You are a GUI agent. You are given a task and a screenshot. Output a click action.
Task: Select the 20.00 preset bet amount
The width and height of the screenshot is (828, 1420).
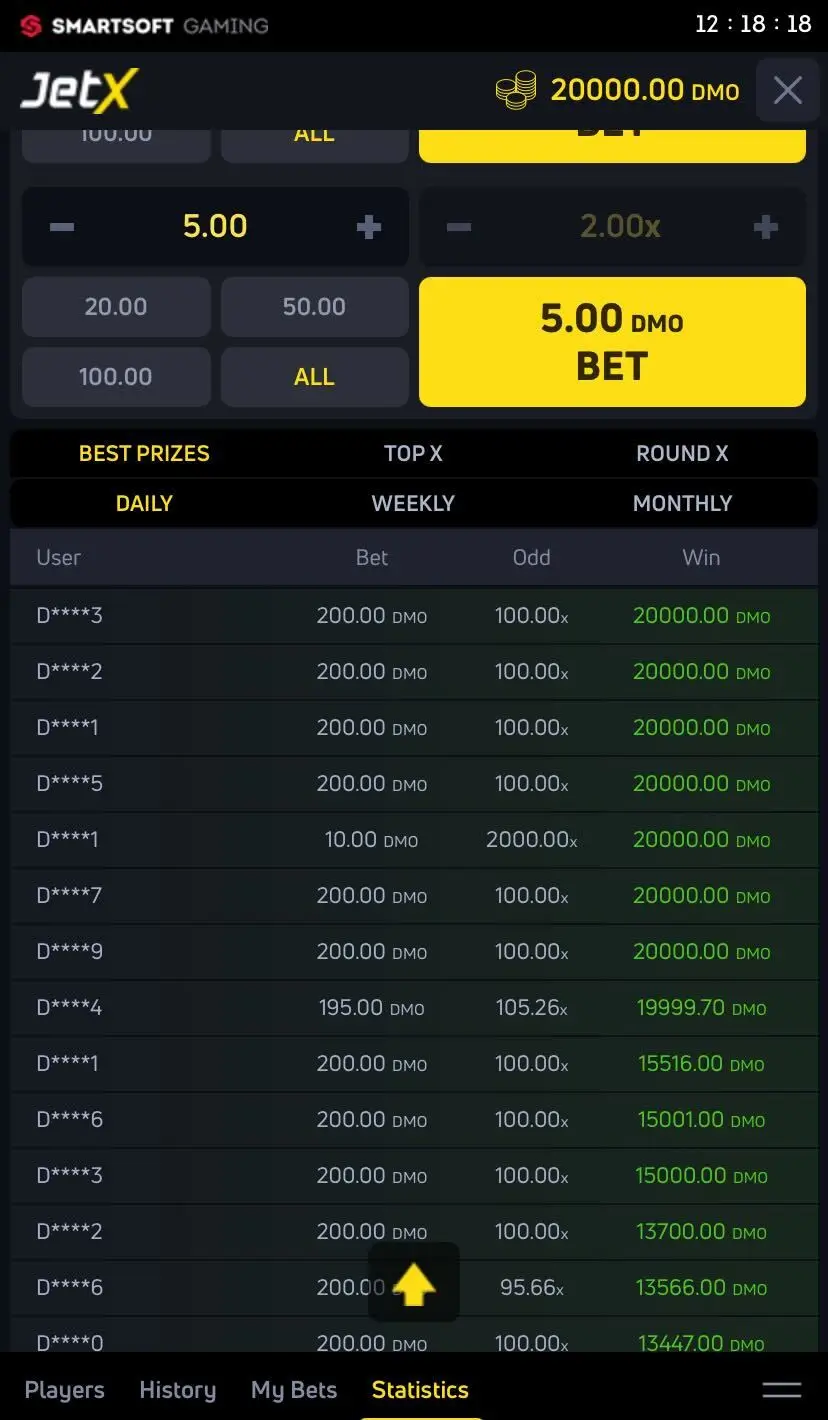[115, 307]
